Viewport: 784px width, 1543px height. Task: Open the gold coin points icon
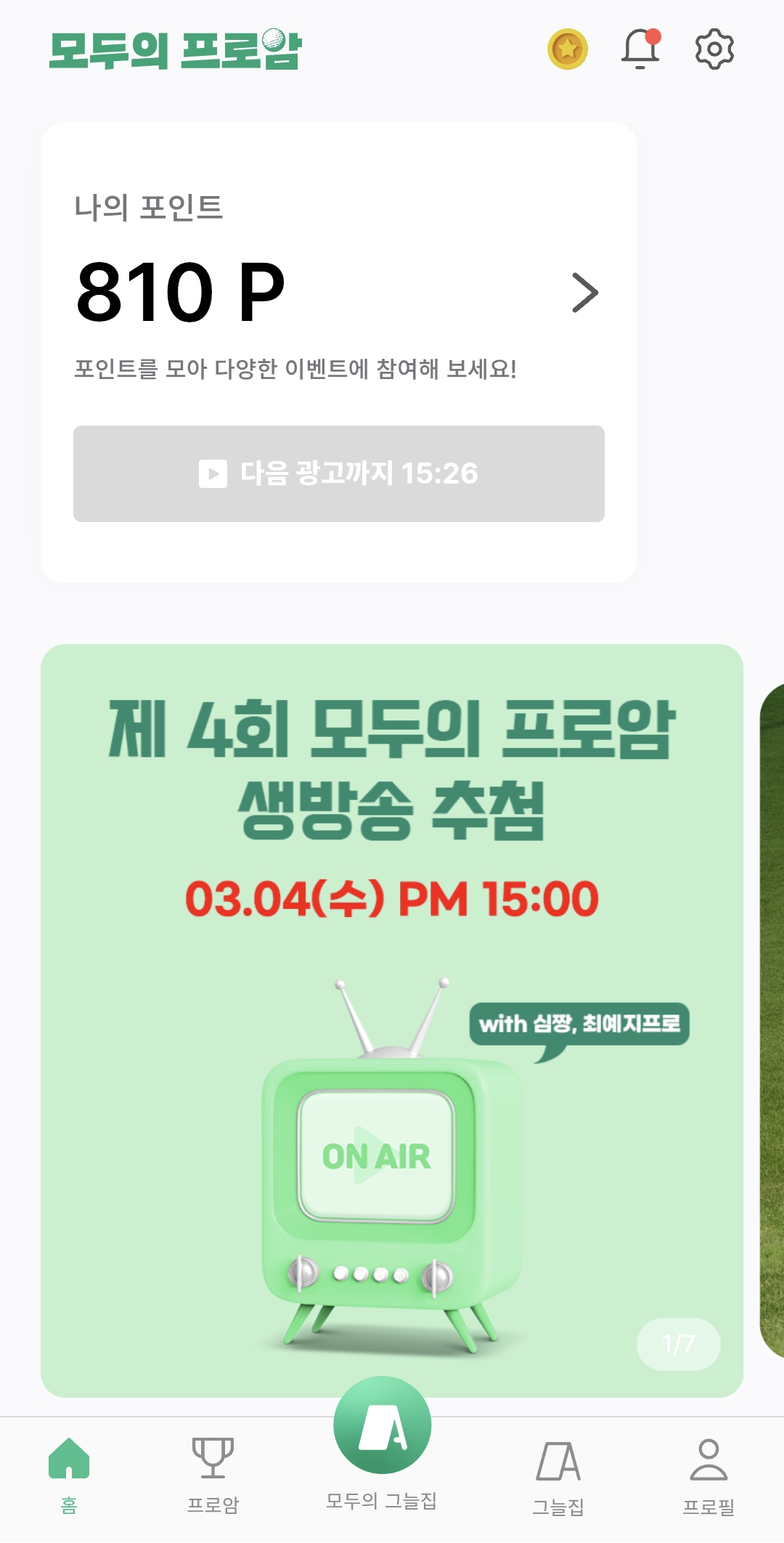click(x=567, y=49)
